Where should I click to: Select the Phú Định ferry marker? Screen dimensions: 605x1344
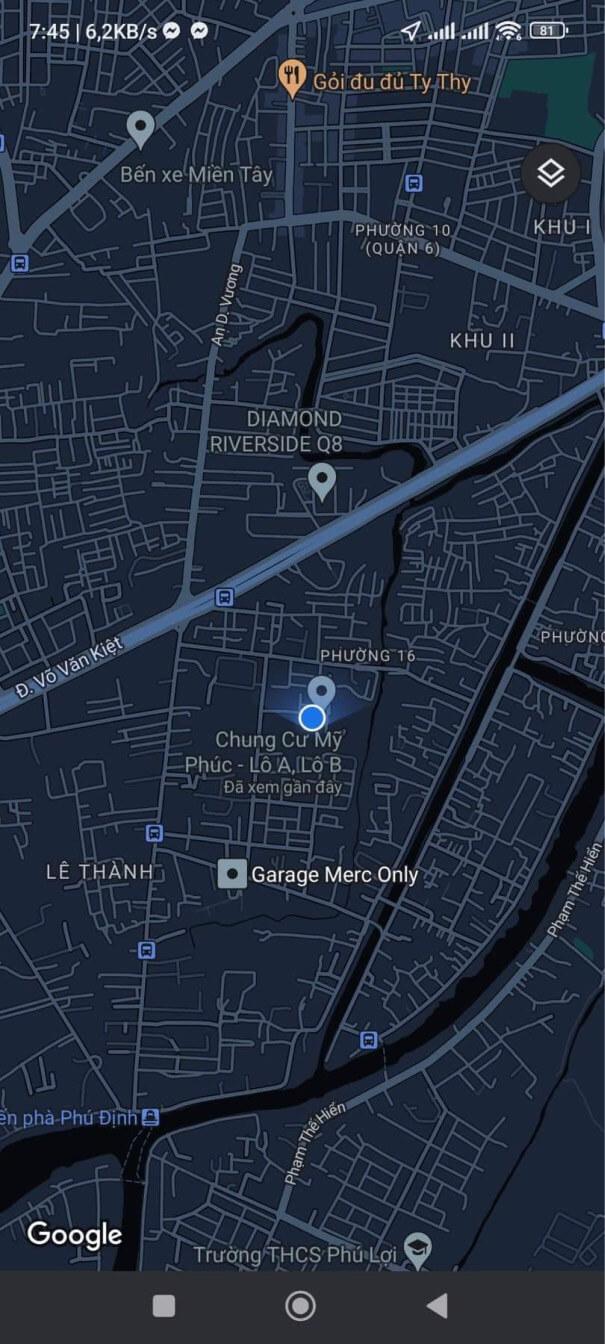(x=150, y=1116)
